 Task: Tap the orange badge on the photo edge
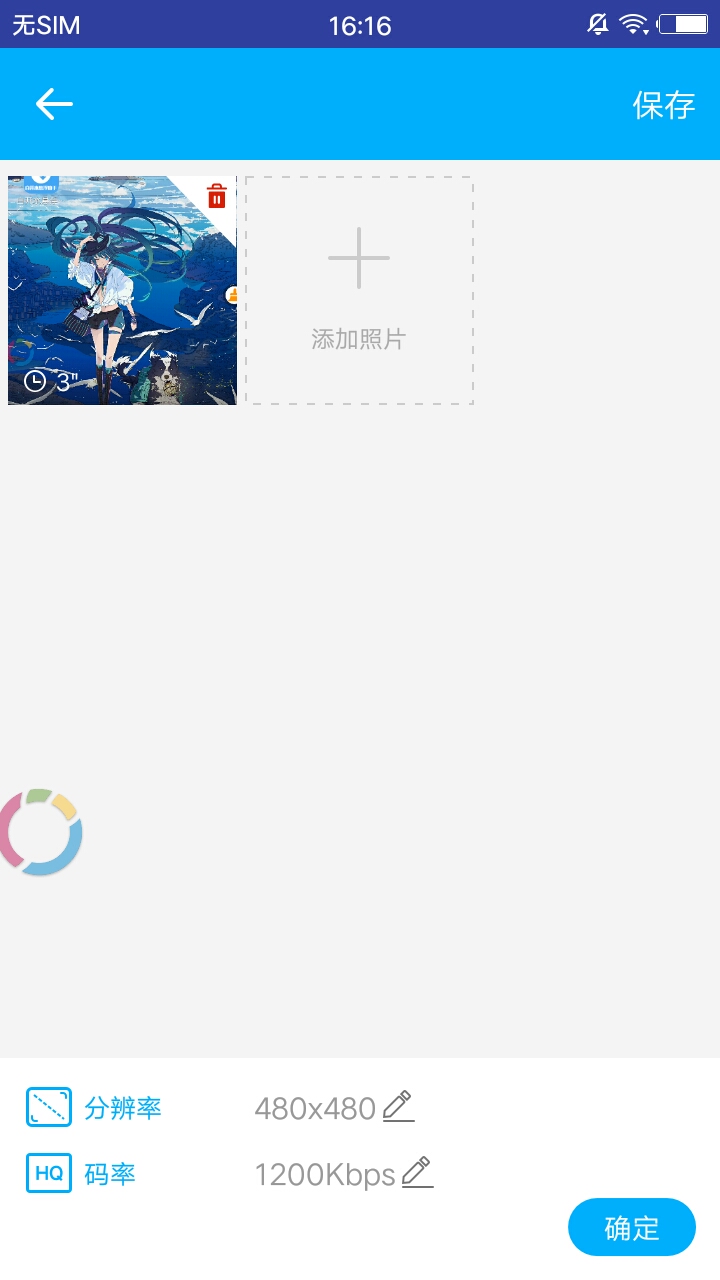pos(232,296)
